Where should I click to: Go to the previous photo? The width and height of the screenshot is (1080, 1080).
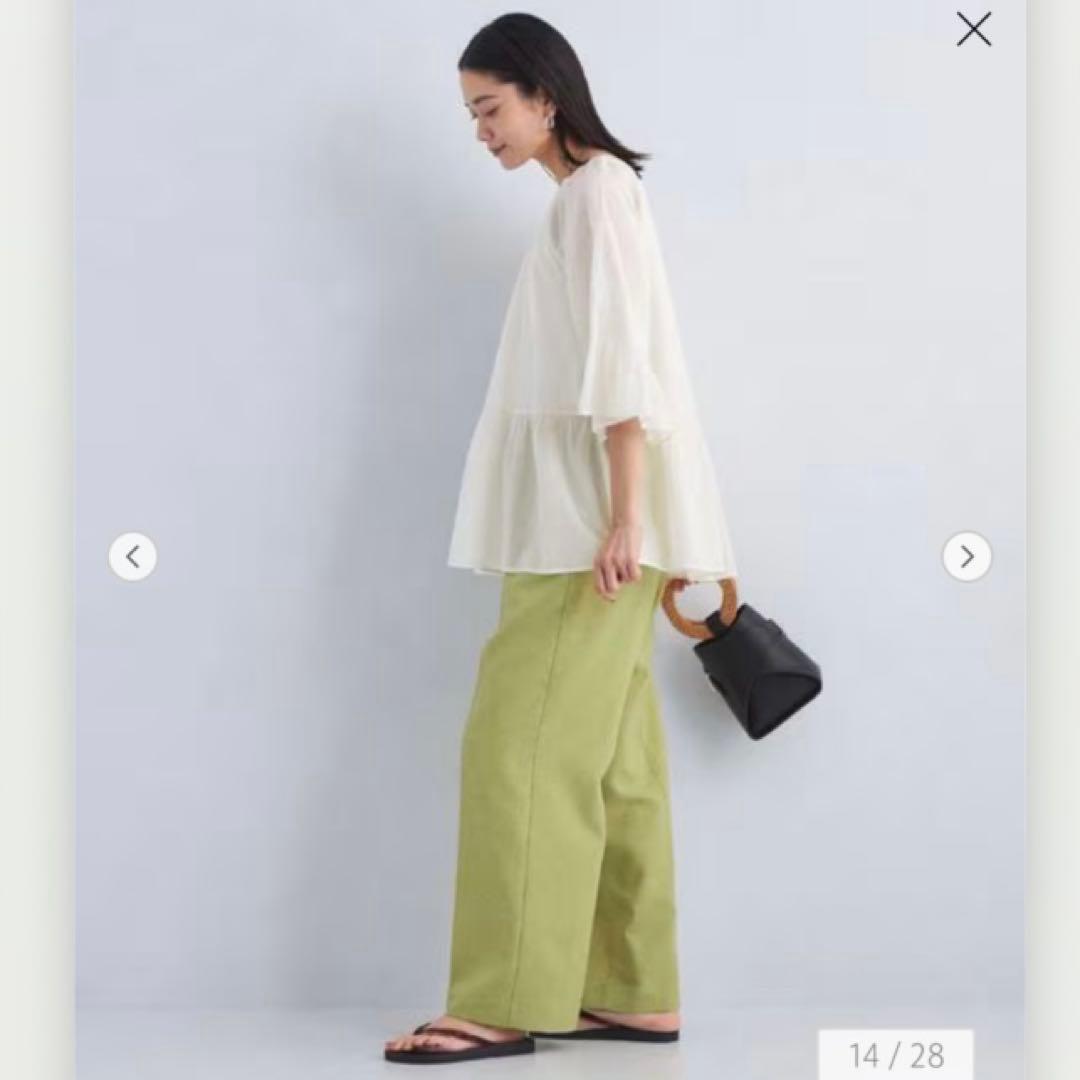[x=132, y=557]
